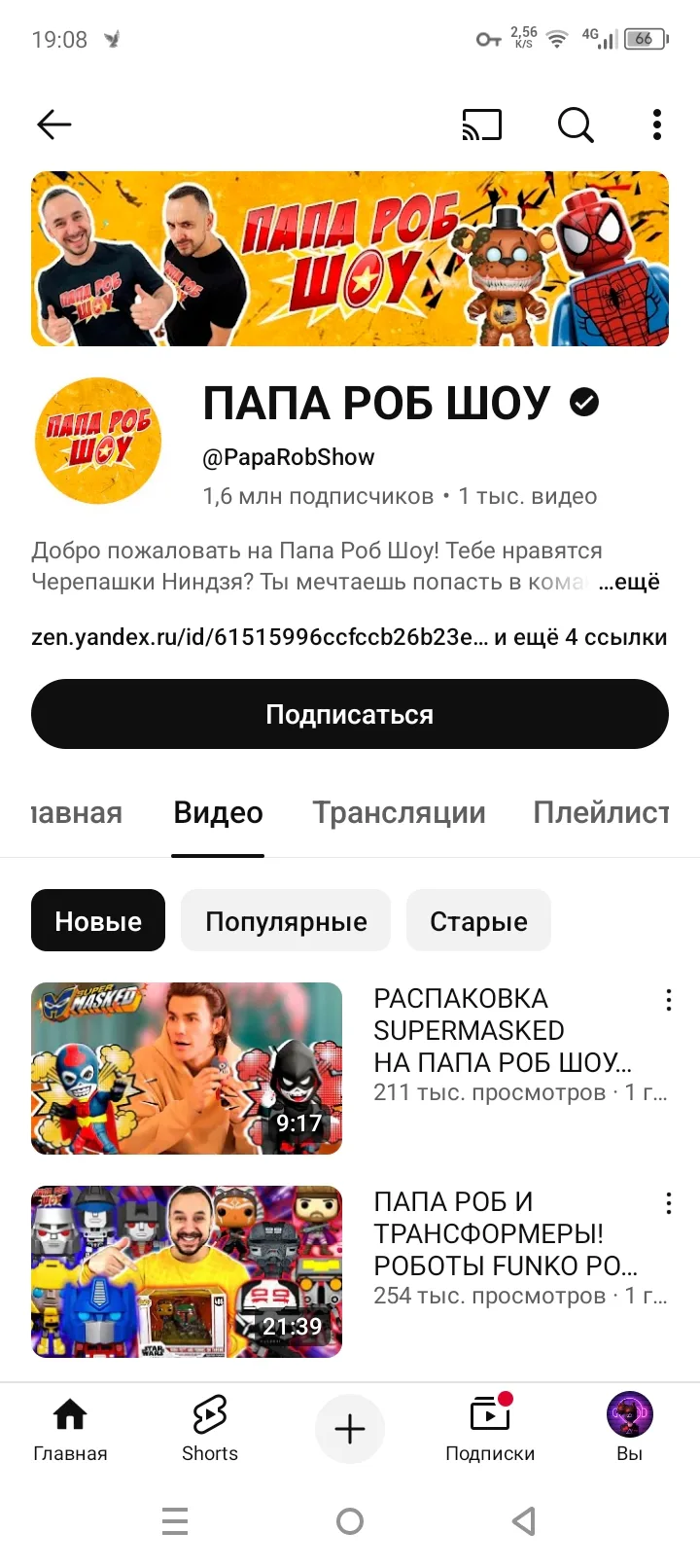Viewport: 700px width, 1568px height.
Task: Go back using the top-left arrow
Action: 54,125
